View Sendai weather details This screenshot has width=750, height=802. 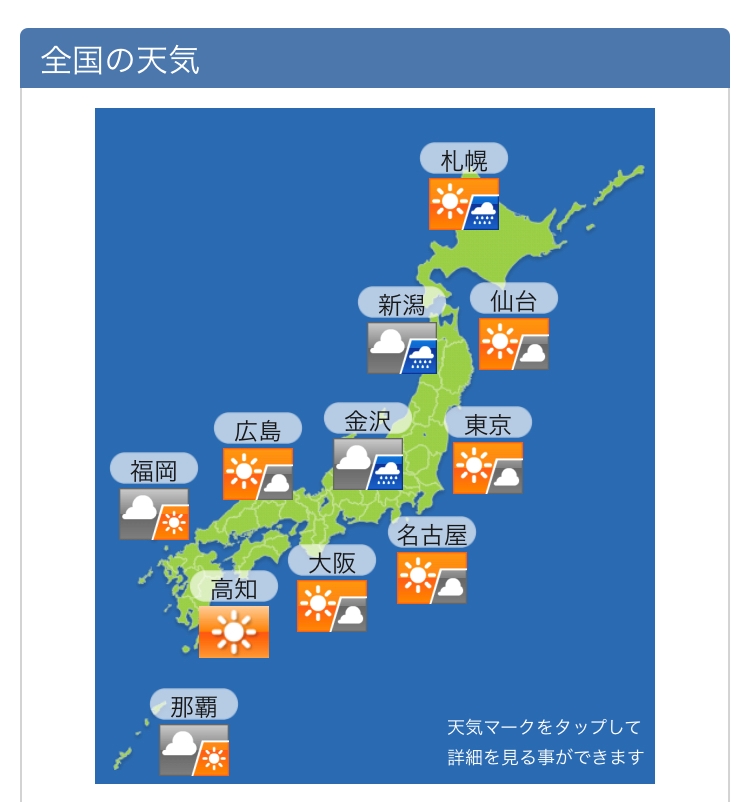click(x=514, y=344)
